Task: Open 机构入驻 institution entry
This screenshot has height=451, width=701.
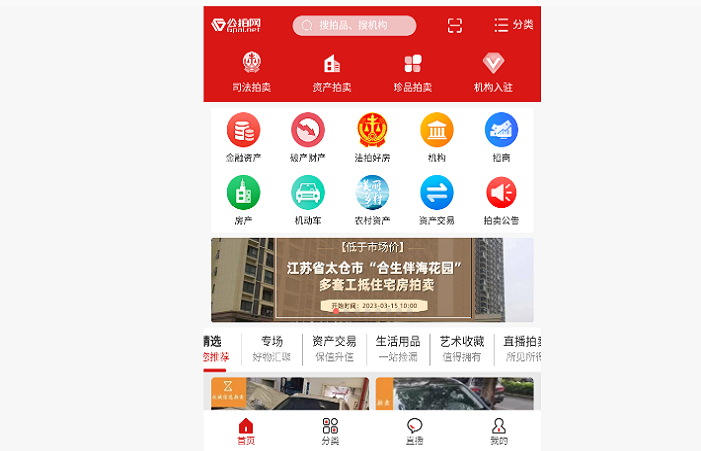Action: pyautogui.click(x=493, y=71)
